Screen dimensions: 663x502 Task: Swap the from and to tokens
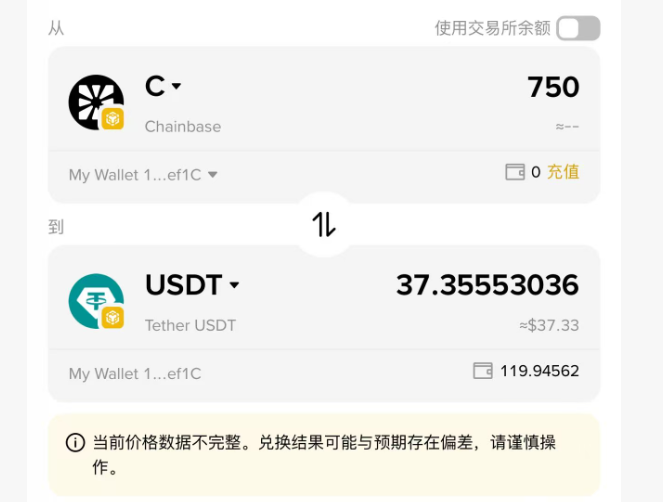(x=324, y=224)
